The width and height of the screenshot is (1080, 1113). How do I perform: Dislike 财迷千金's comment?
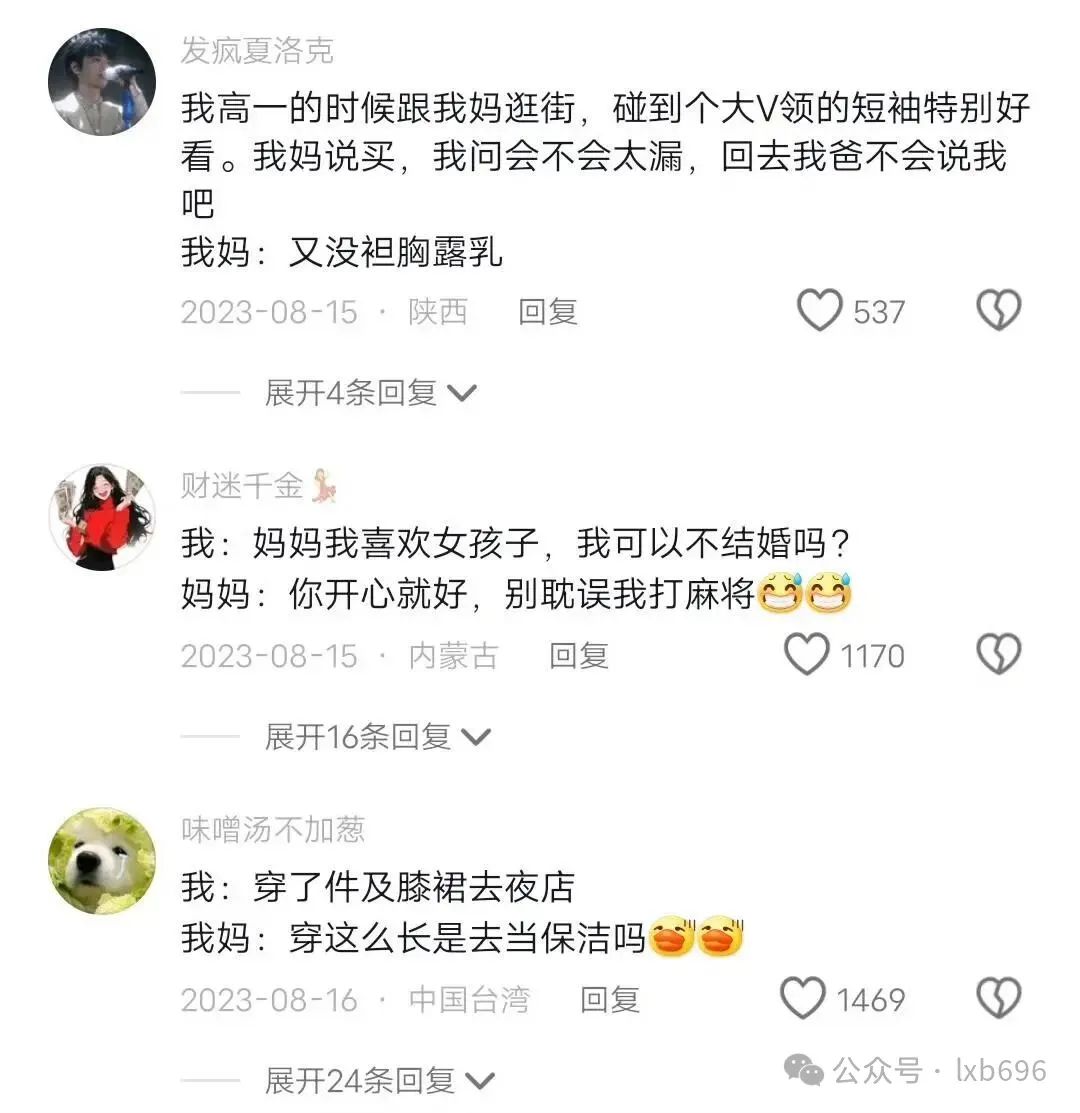998,656
